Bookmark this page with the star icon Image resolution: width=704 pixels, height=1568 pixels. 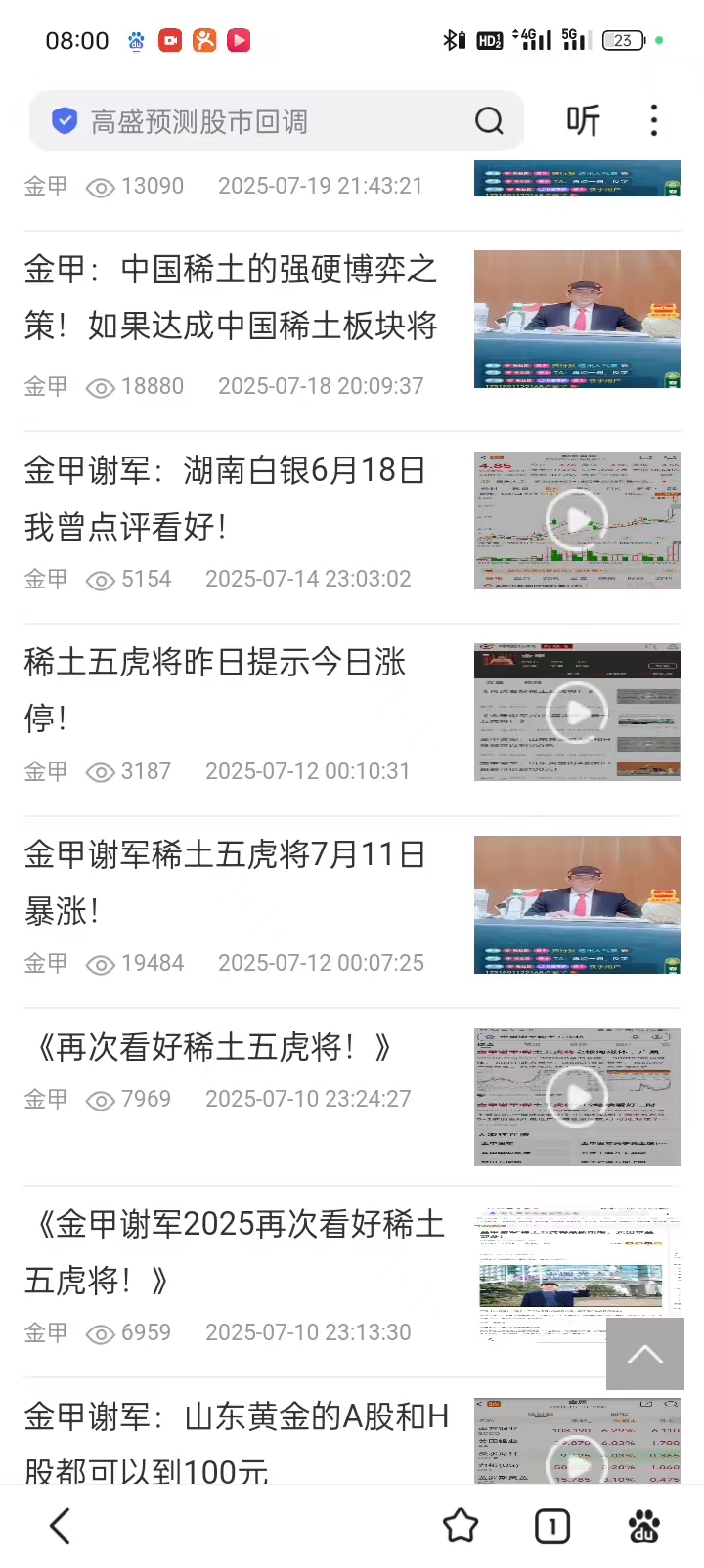point(461,1525)
